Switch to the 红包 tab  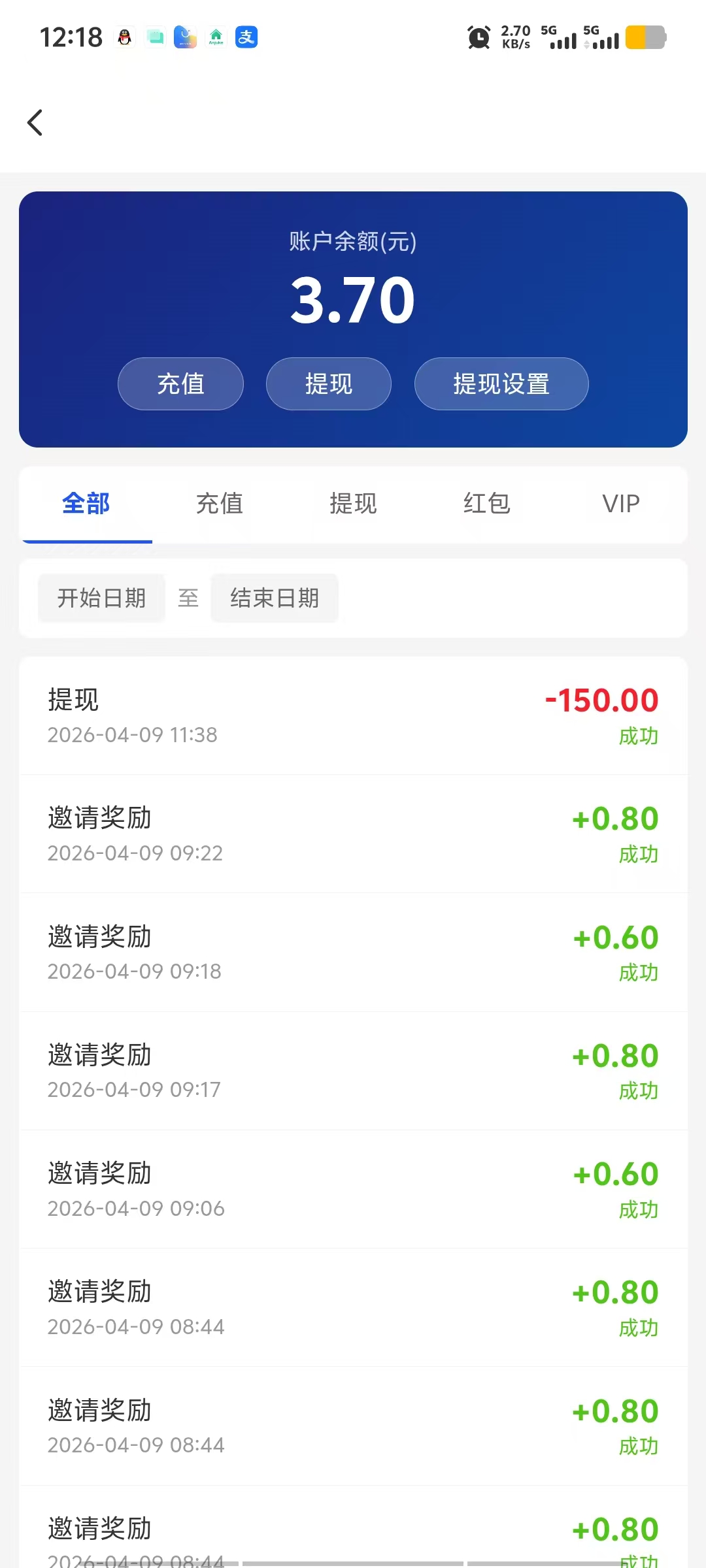click(487, 504)
